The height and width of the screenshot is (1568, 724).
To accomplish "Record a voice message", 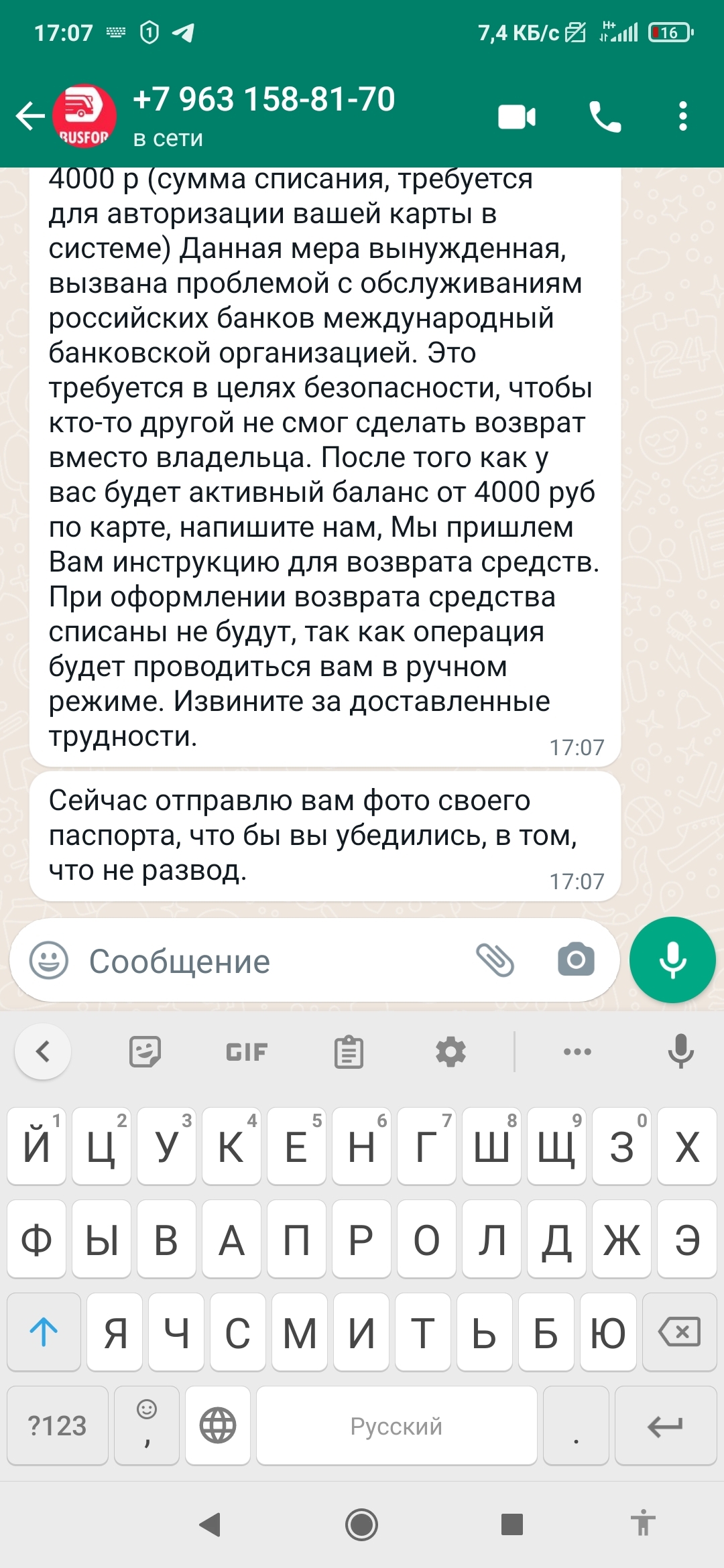I will click(x=672, y=960).
